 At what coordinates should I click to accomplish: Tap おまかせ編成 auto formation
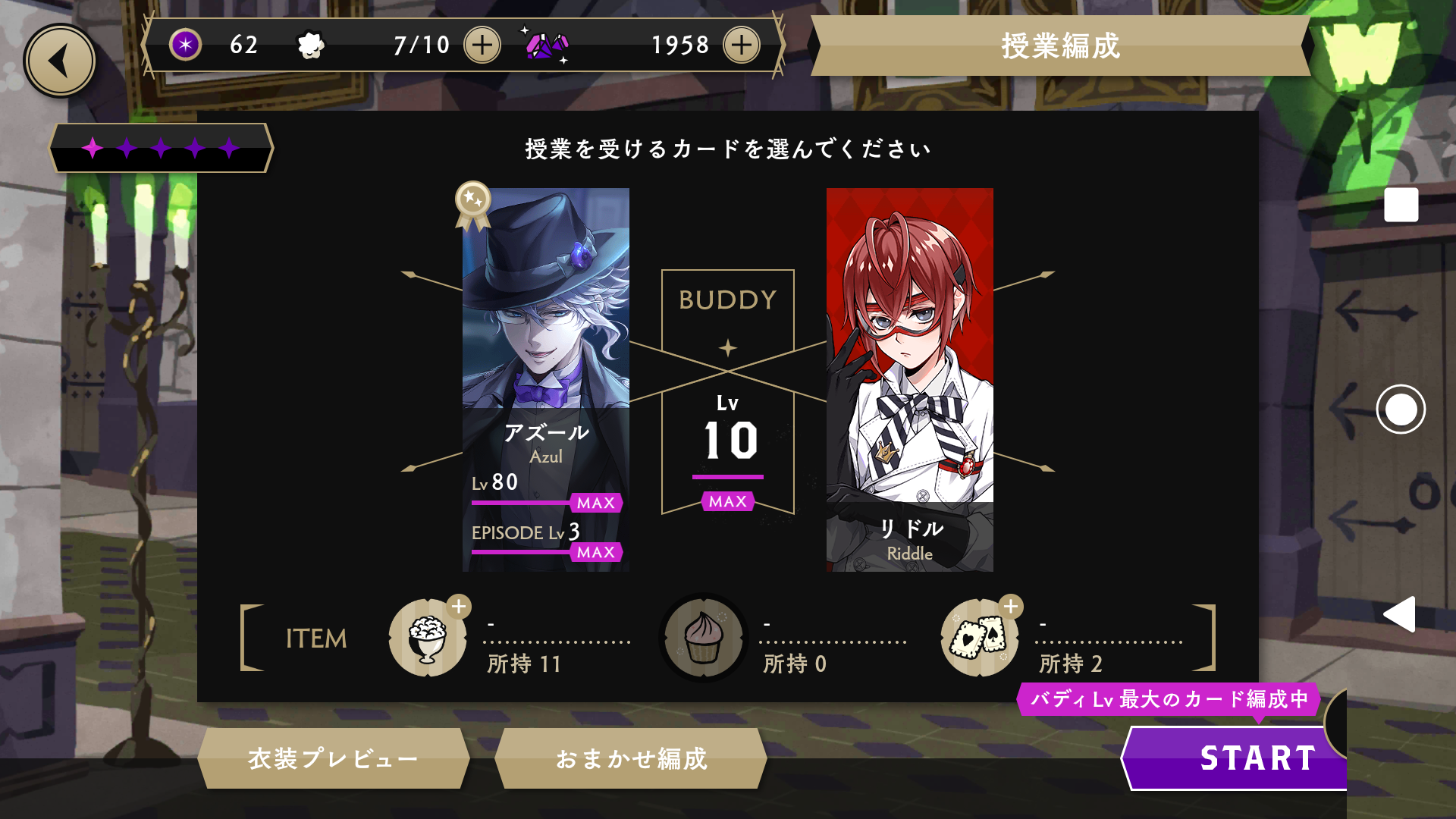630,758
